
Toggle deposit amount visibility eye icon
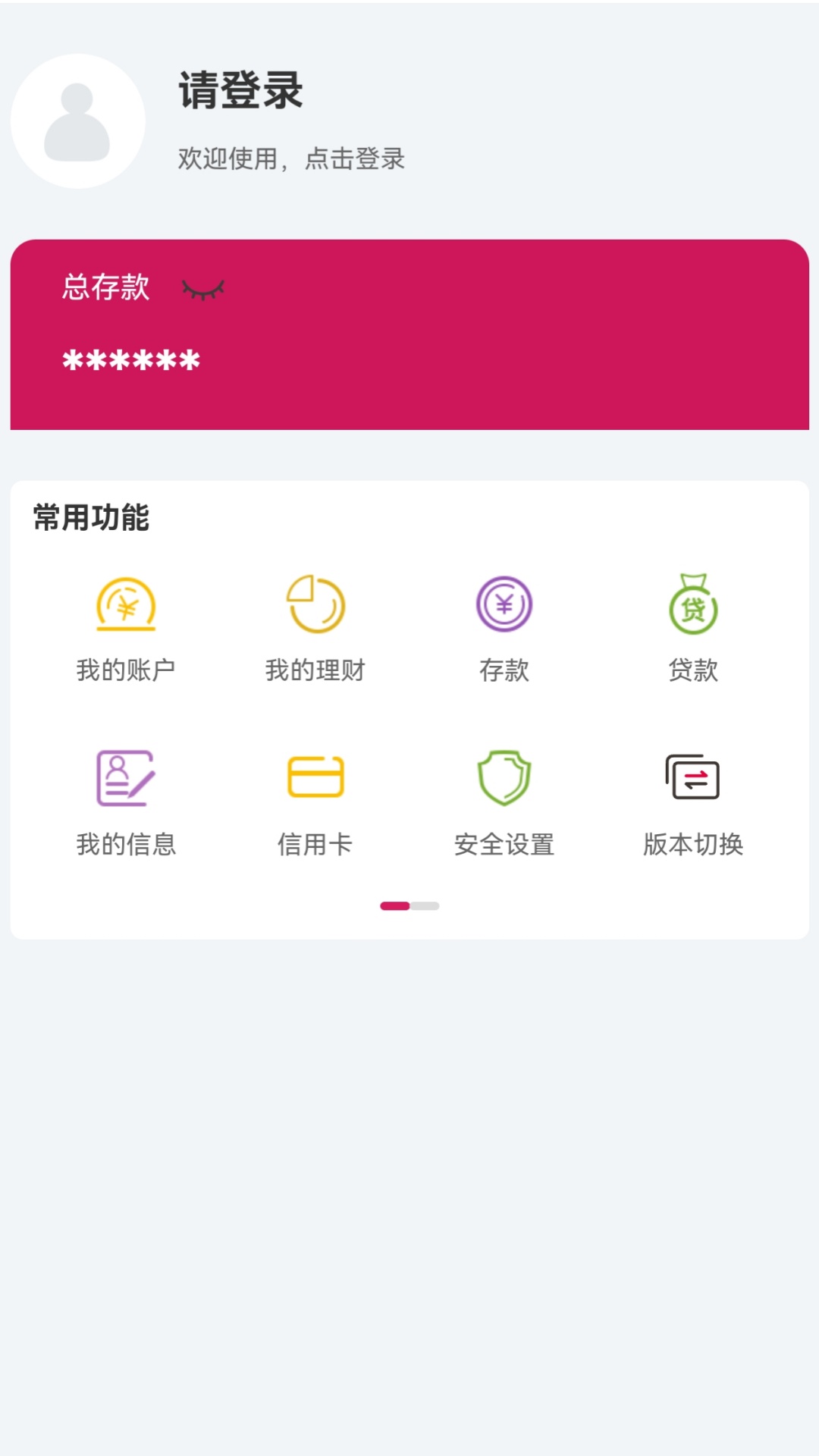(x=202, y=289)
